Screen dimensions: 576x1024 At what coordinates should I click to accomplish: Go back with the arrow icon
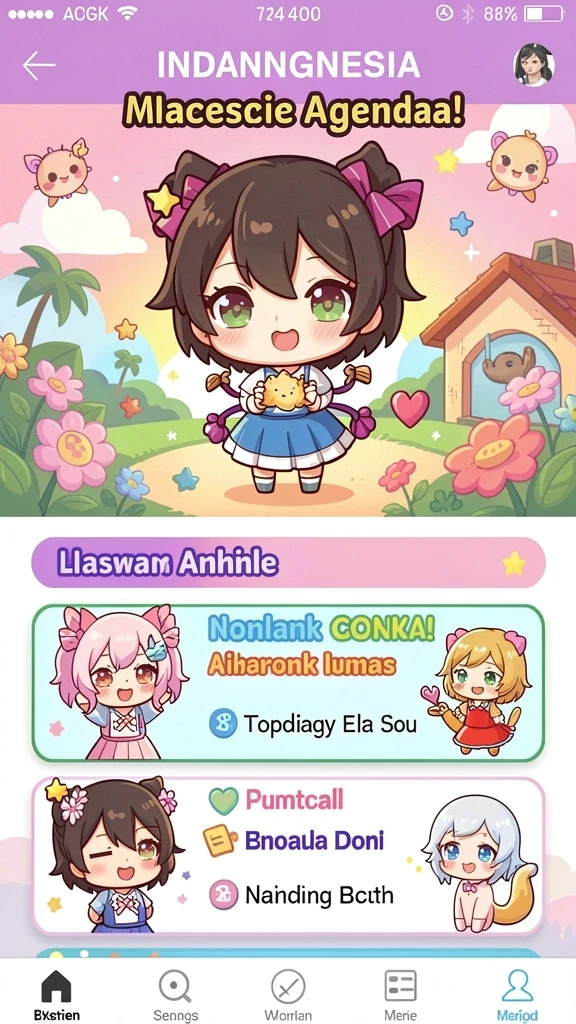(39, 65)
